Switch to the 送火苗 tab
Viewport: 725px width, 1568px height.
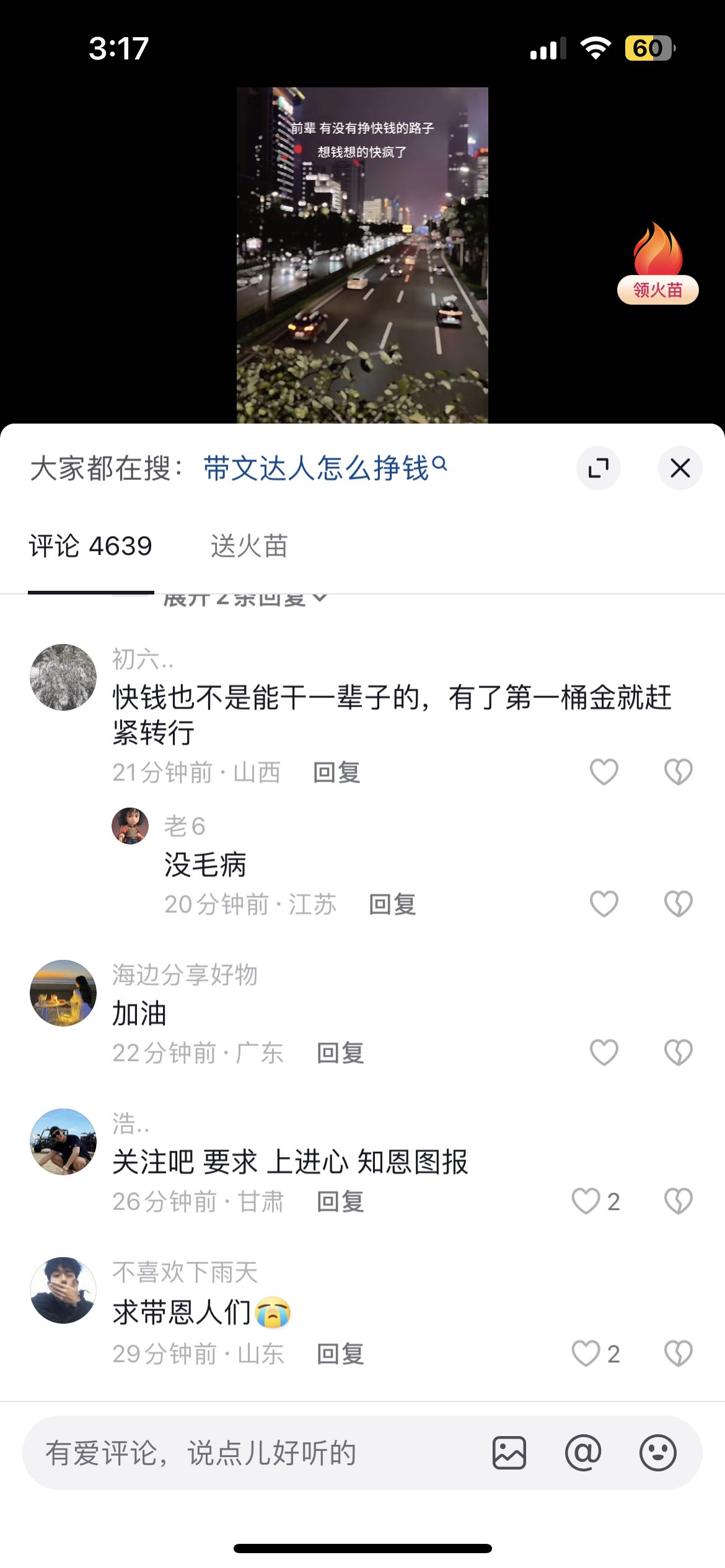249,546
